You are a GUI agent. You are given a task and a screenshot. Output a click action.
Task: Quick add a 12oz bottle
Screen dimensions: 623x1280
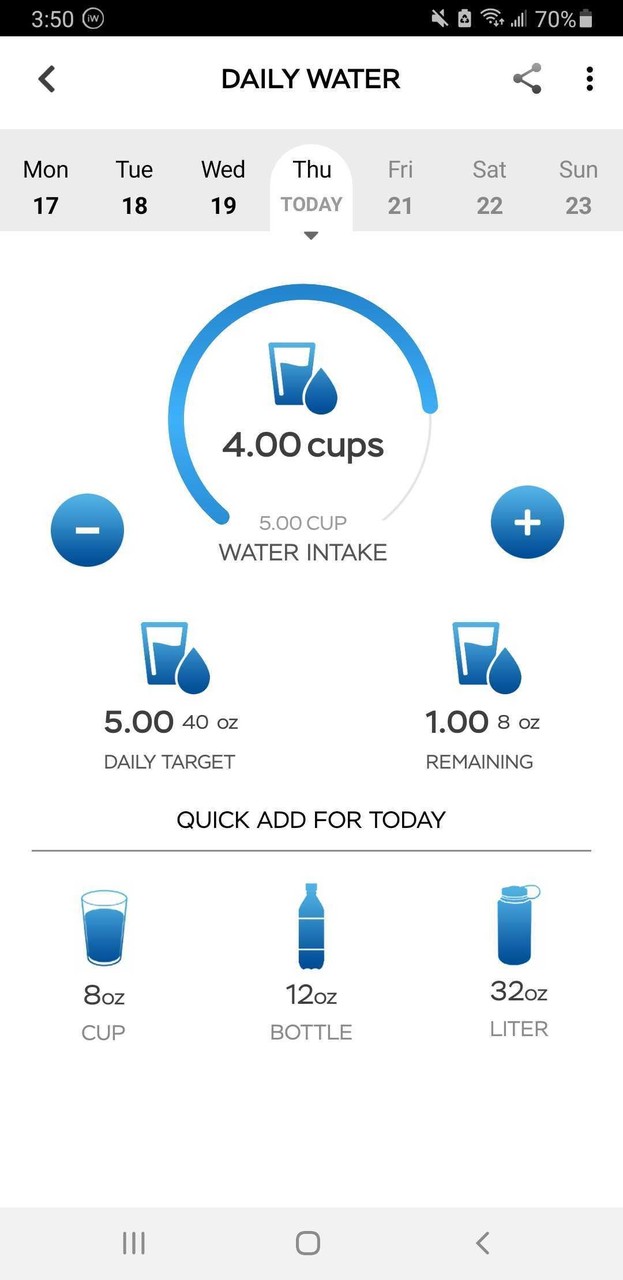pos(311,960)
